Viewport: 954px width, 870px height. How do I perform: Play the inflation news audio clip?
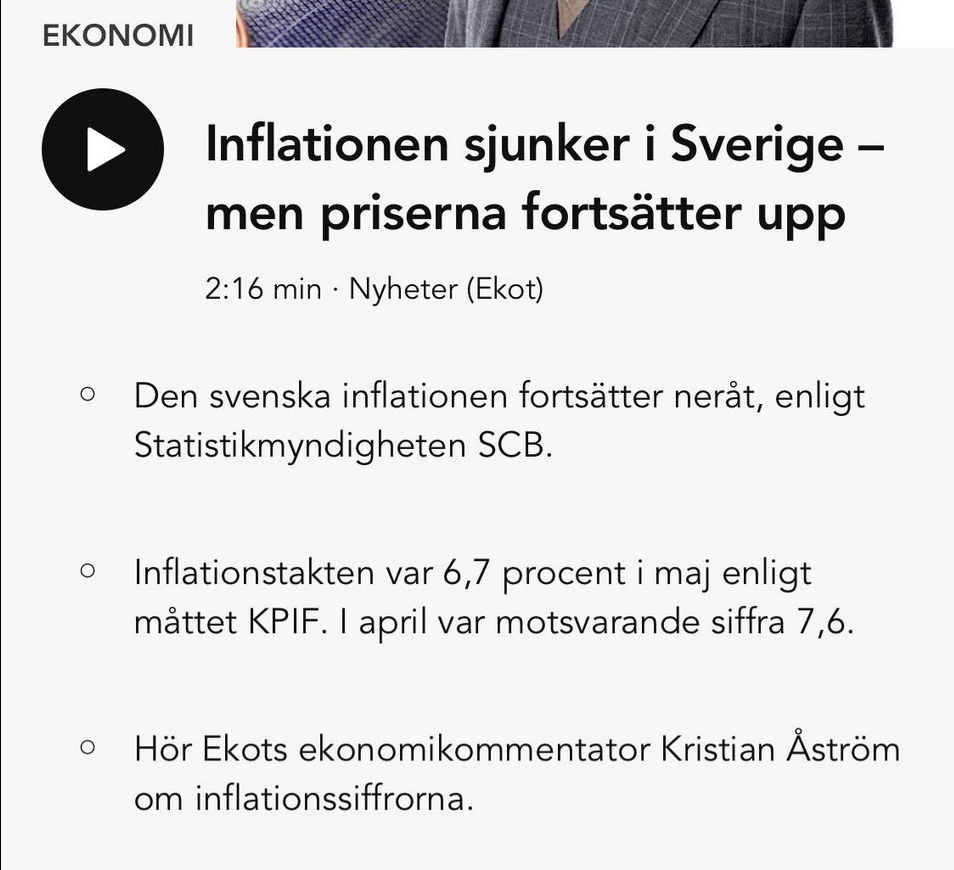click(x=102, y=150)
